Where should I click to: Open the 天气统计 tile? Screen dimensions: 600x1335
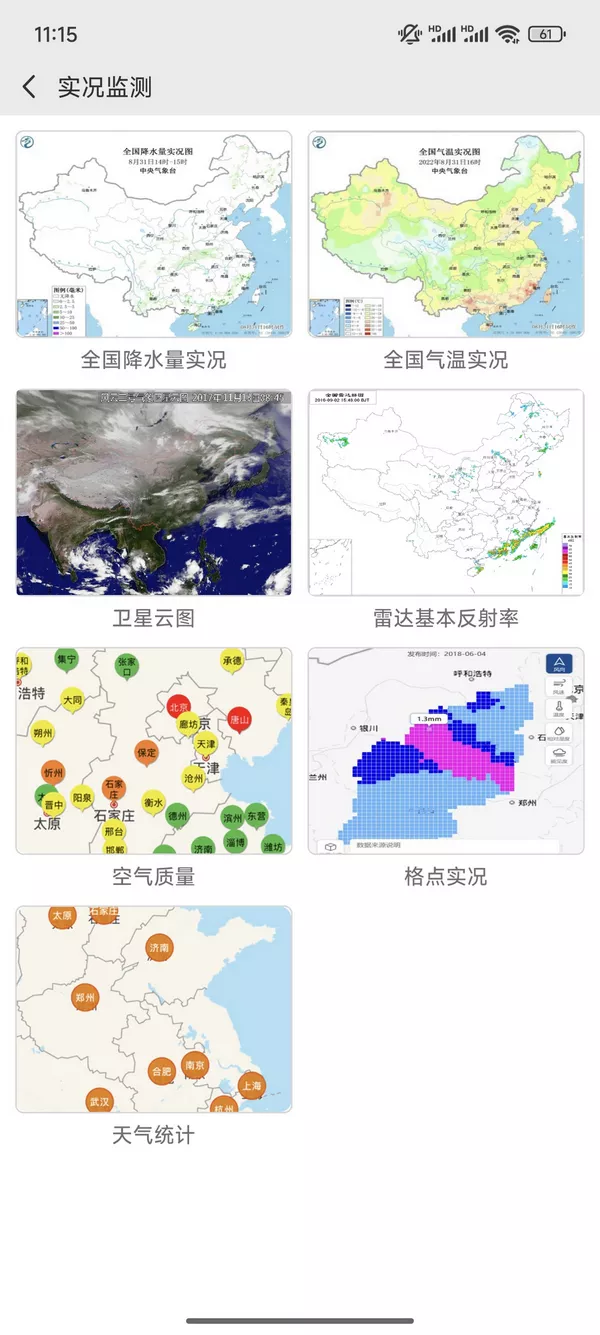(154, 1008)
